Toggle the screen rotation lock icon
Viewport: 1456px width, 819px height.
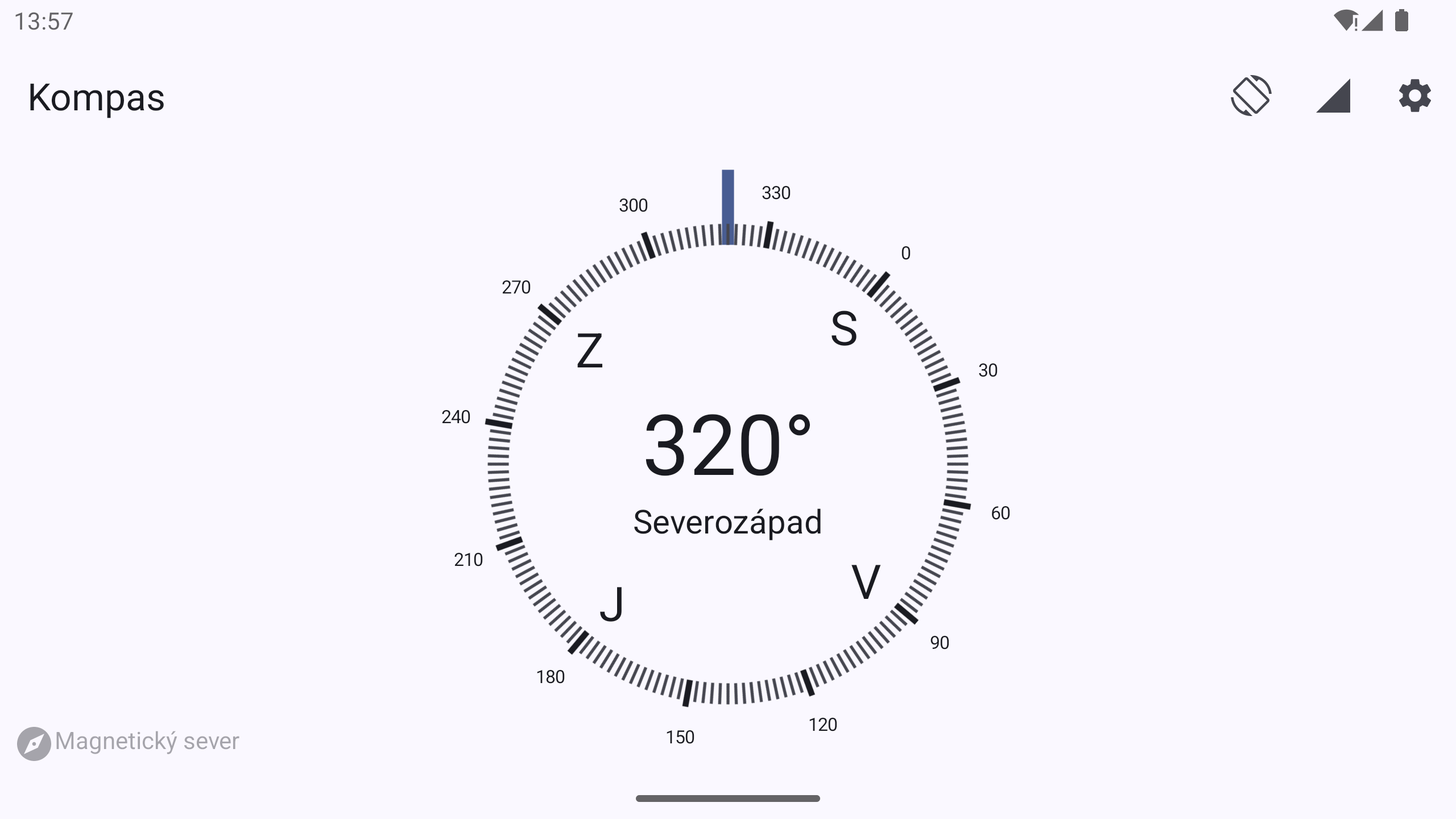click(x=1251, y=96)
